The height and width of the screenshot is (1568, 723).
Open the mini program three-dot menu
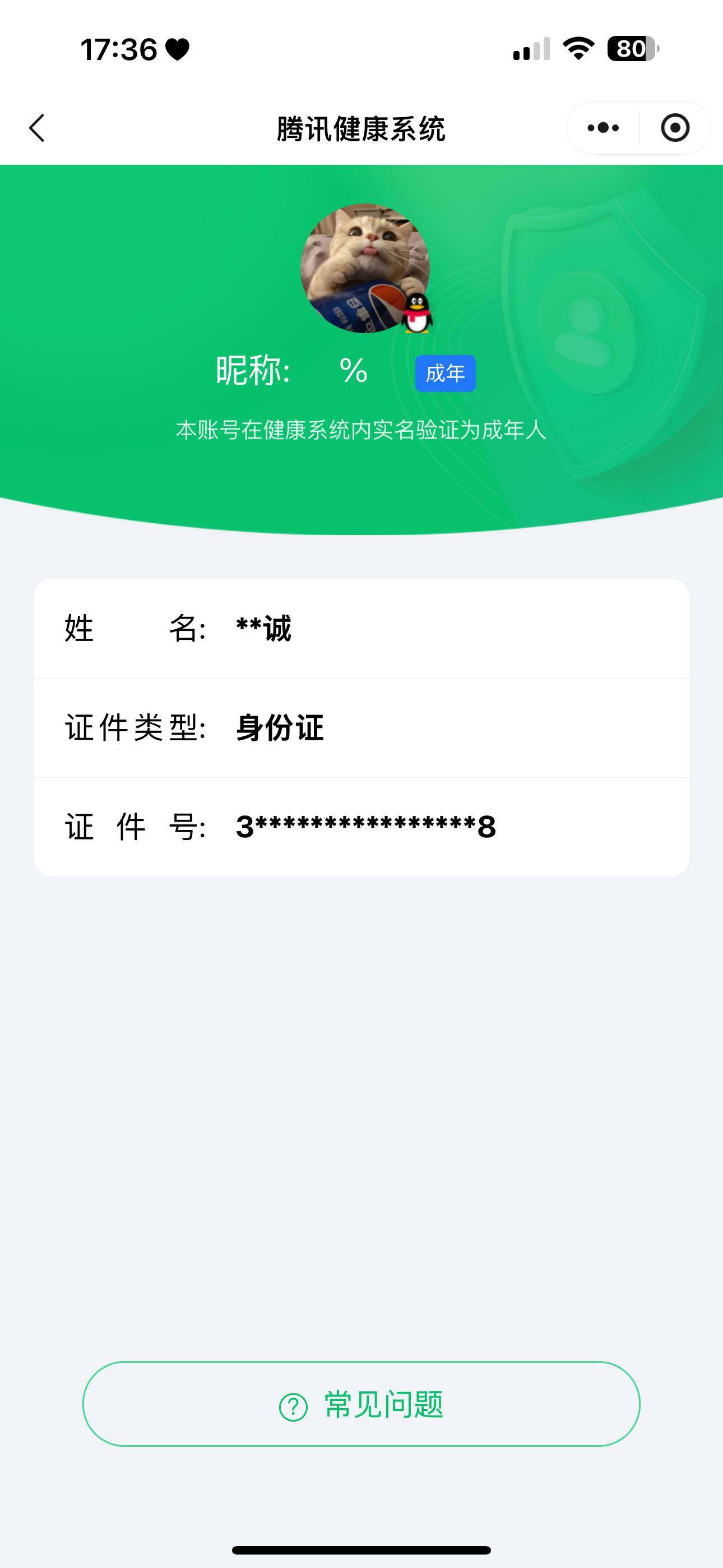point(603,128)
